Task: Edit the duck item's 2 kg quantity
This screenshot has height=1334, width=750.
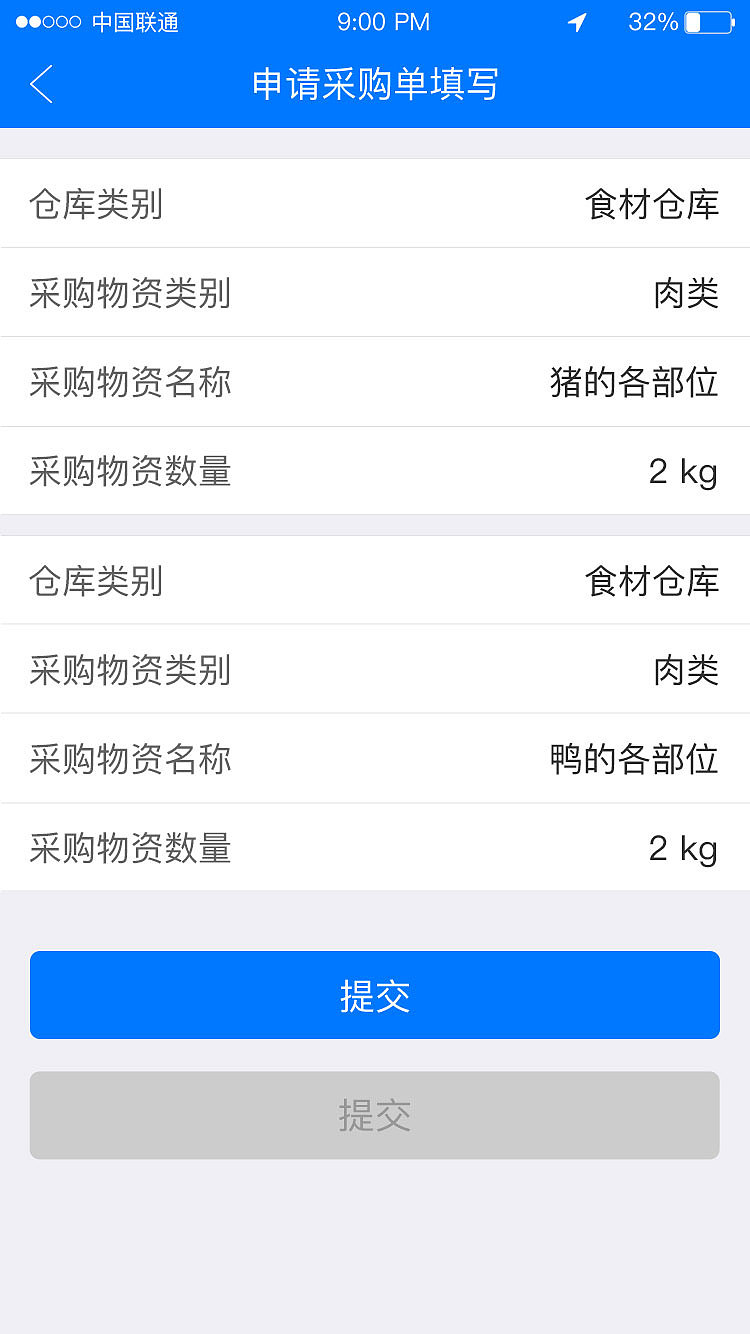Action: [x=683, y=847]
